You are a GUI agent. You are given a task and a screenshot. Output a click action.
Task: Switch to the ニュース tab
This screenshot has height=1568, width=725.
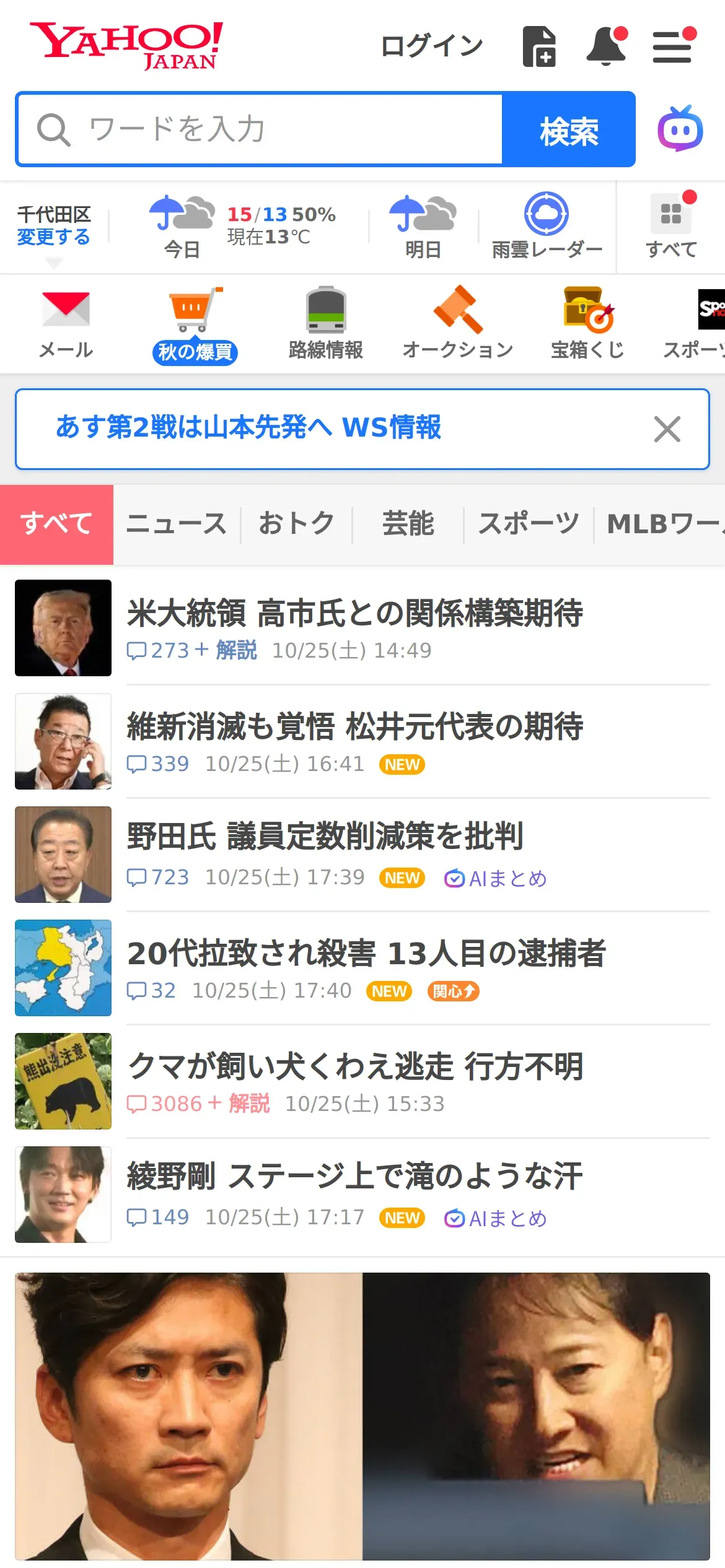point(177,524)
